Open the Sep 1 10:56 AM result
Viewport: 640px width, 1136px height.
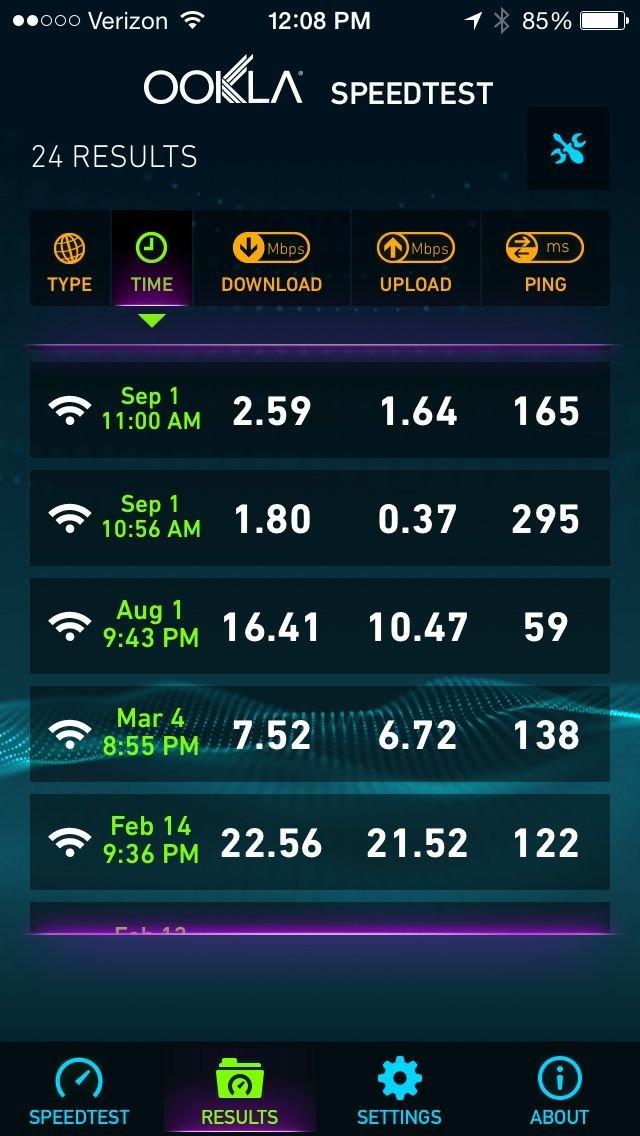tap(320, 518)
